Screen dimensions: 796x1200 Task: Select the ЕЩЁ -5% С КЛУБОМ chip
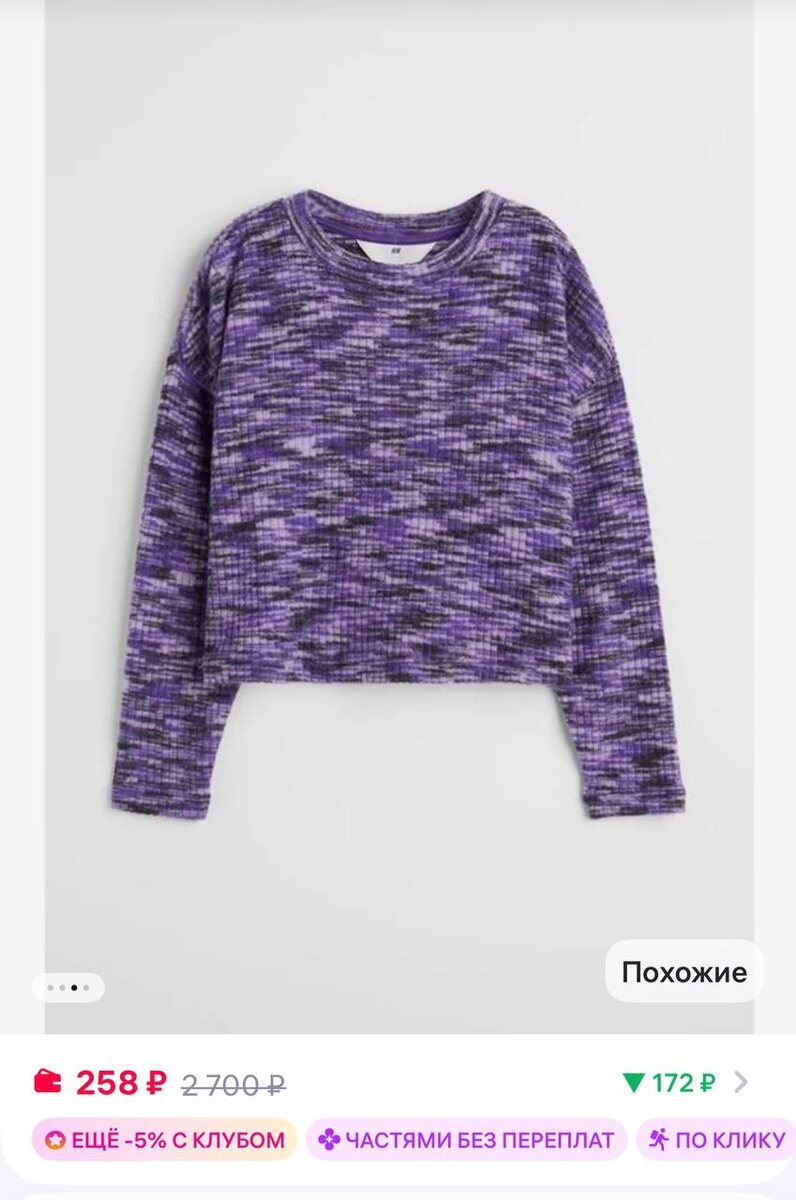tap(165, 1140)
